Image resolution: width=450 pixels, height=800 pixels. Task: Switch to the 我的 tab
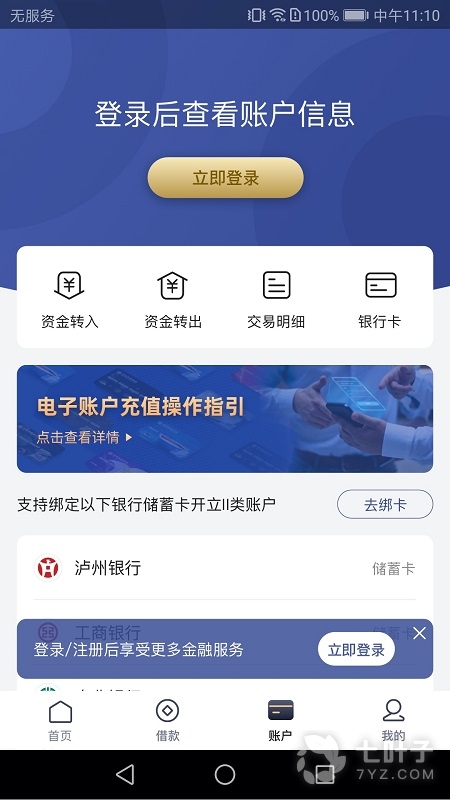tap(393, 720)
